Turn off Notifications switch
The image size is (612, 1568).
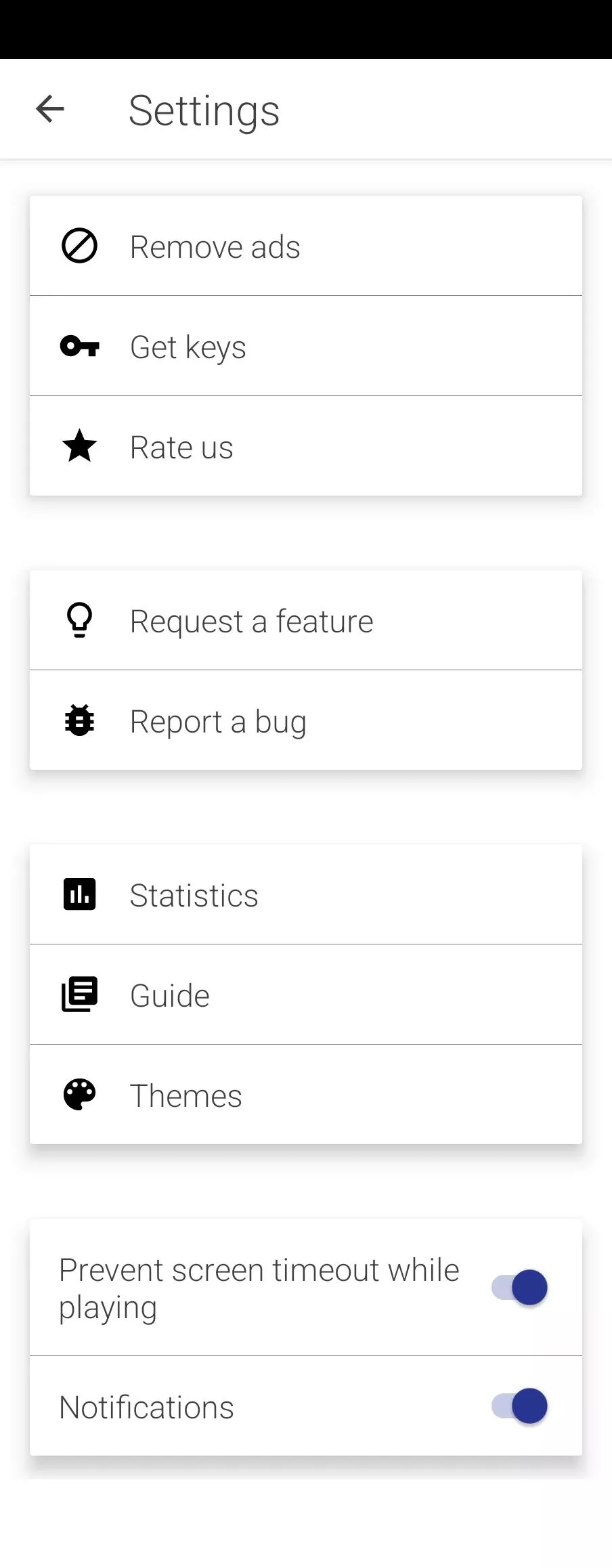pos(520,1407)
